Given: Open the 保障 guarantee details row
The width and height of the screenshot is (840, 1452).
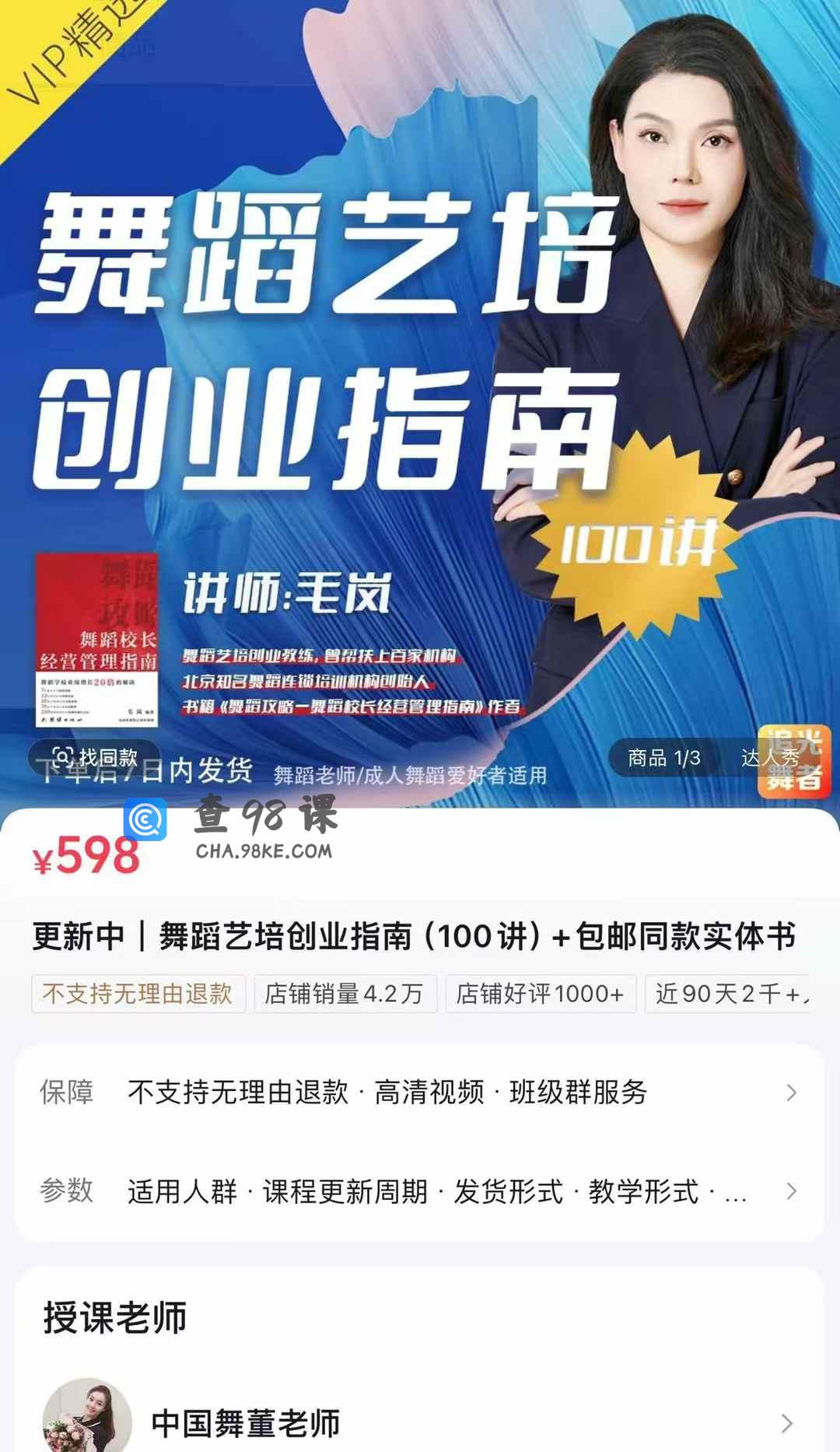Looking at the screenshot, I should [x=420, y=1093].
